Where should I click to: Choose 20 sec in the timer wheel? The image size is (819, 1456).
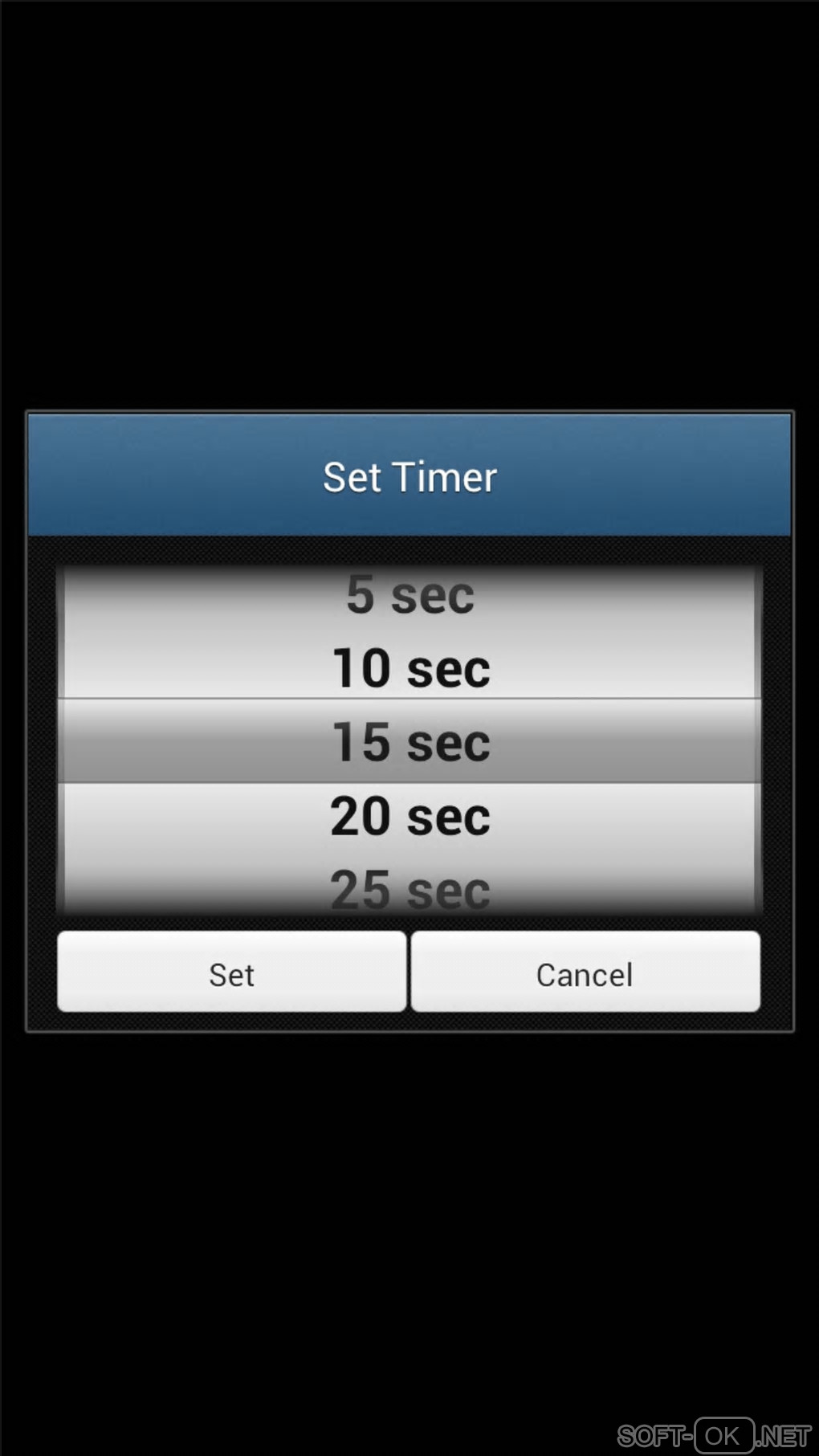pyautogui.click(x=409, y=817)
